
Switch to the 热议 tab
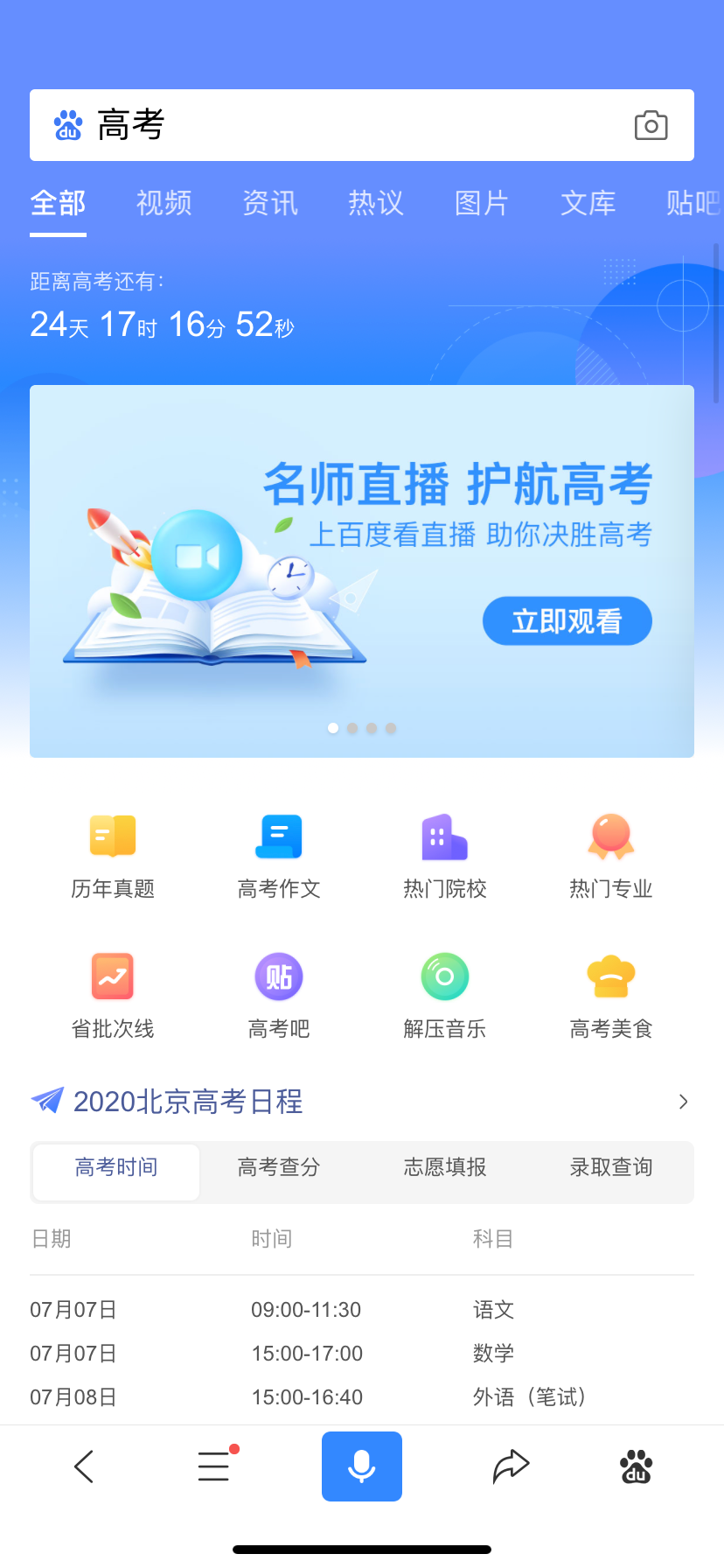[x=376, y=203]
